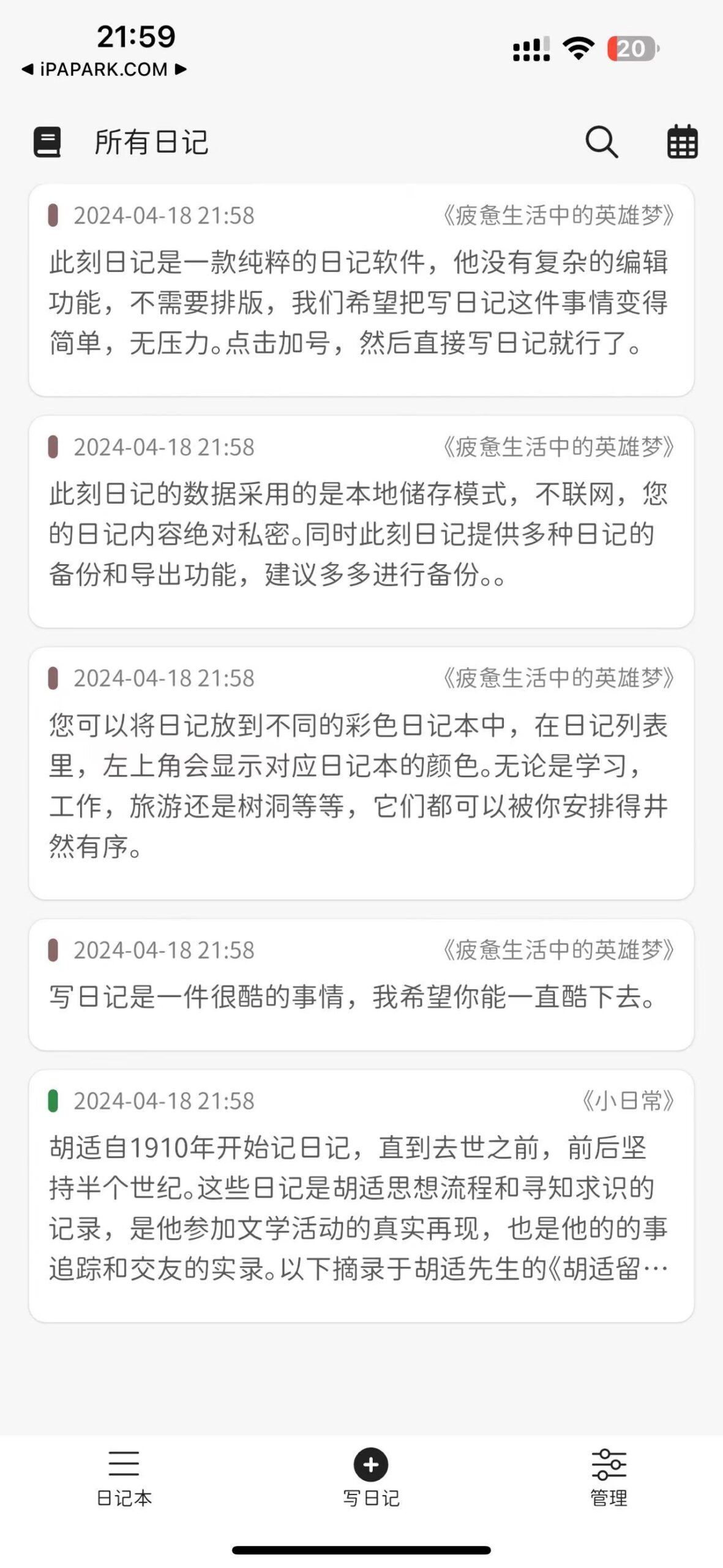Tap the Wi-Fi status icon
The width and height of the screenshot is (723, 1568).
[578, 46]
